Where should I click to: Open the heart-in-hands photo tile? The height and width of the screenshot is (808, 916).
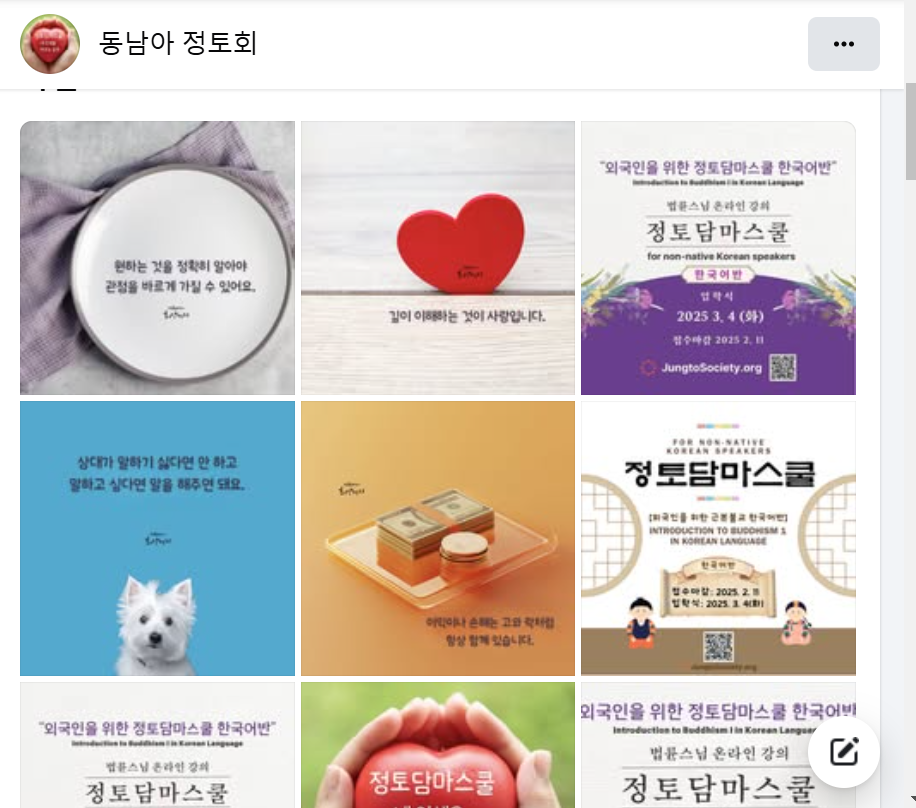click(437, 745)
